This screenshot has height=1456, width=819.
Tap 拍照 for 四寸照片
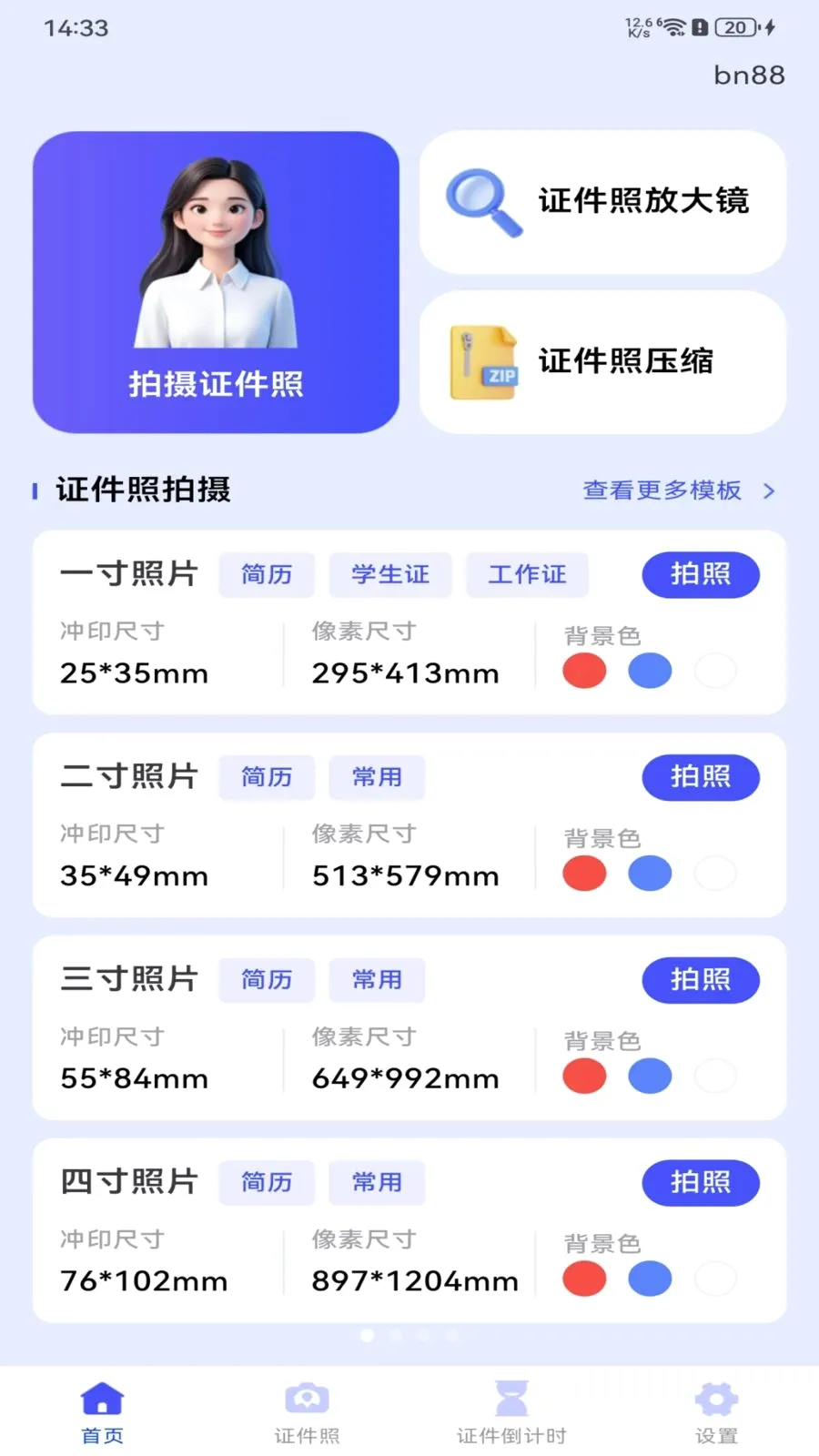[701, 1182]
